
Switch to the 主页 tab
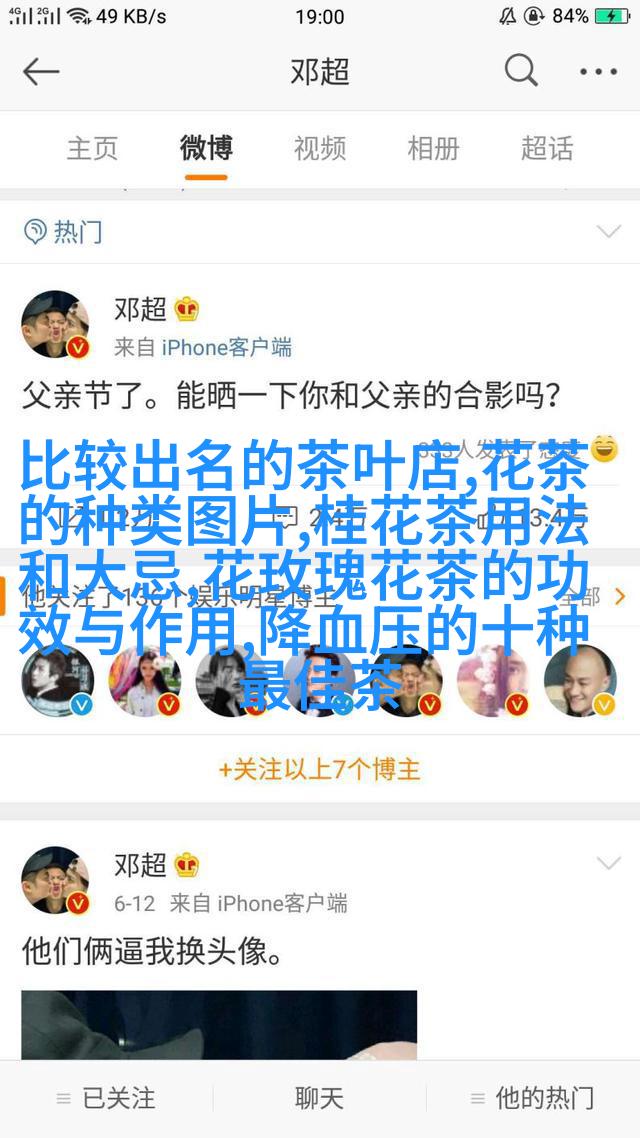pyautogui.click(x=92, y=149)
